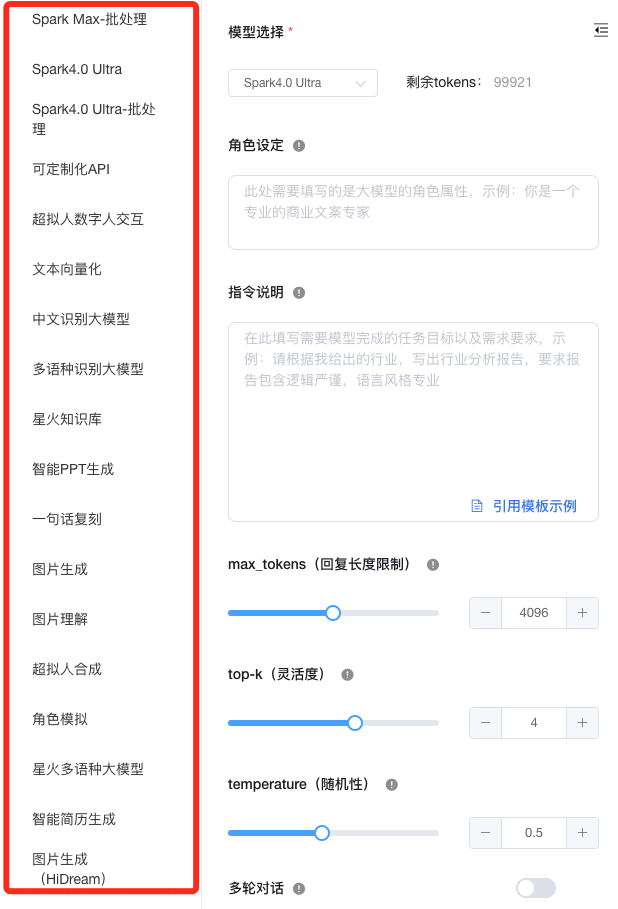Increase max_tokens with the plus button

(582, 613)
